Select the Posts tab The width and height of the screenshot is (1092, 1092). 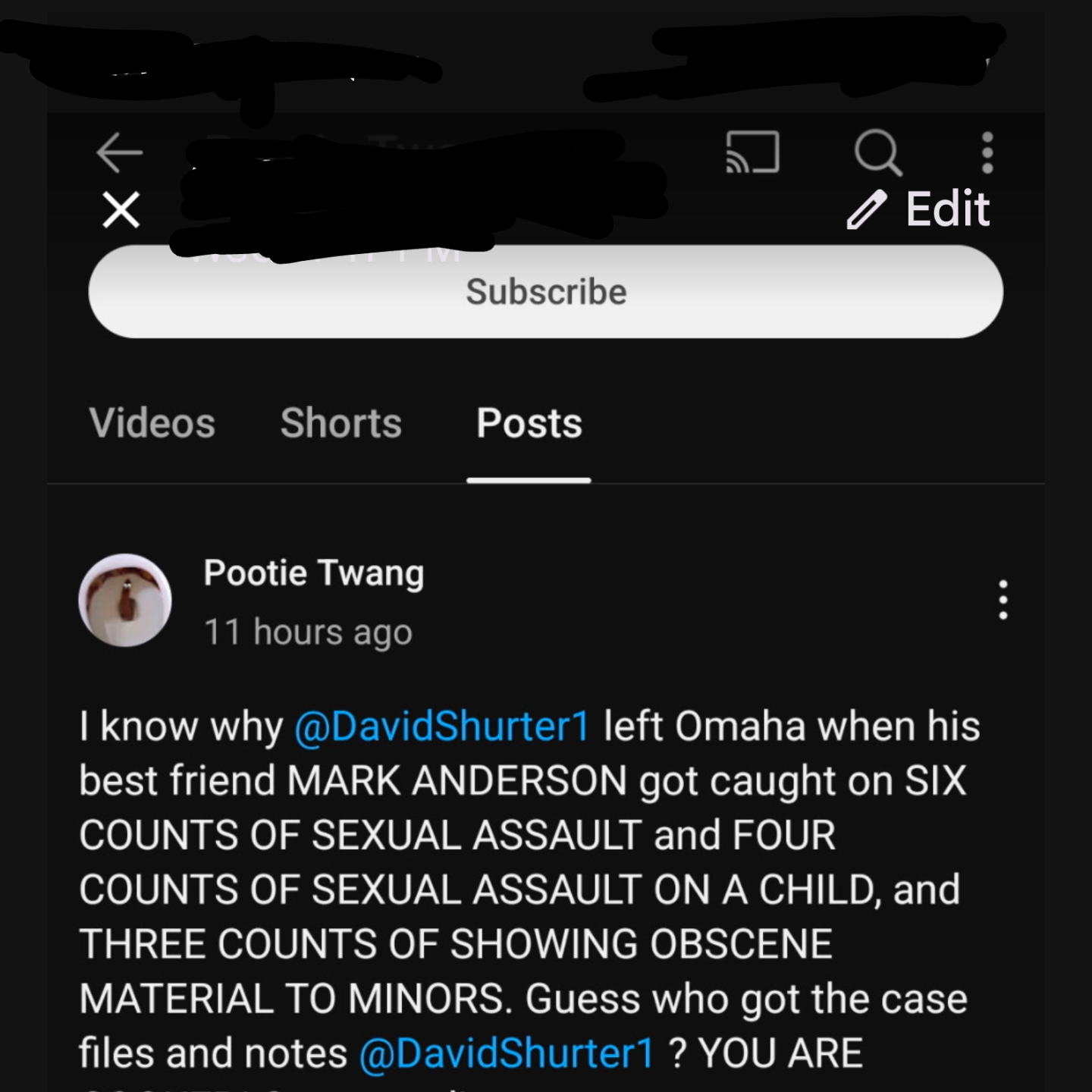coord(529,423)
